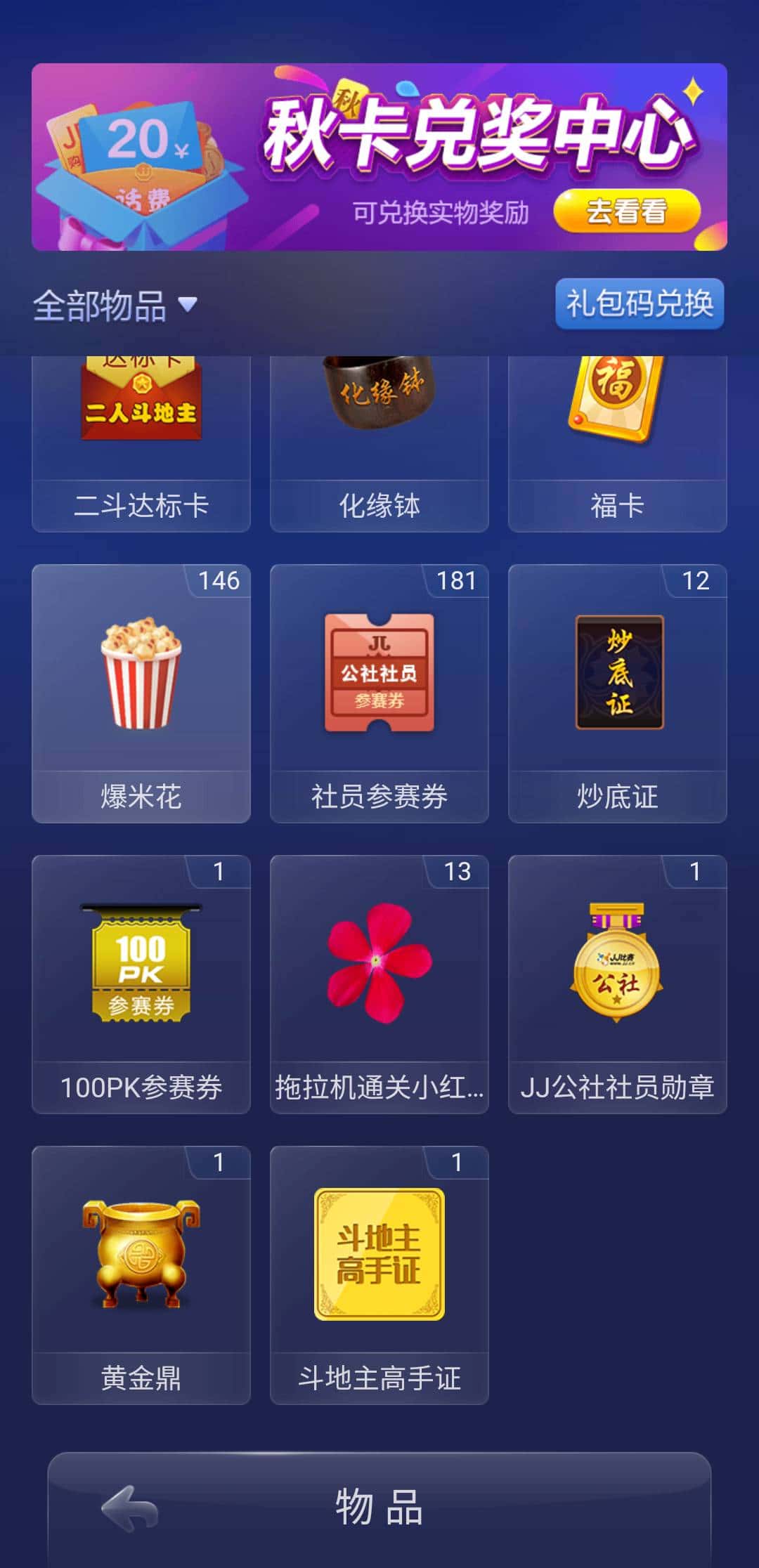Select the 爆米花 popcorn item
This screenshot has width=759, height=1568.
(x=141, y=688)
